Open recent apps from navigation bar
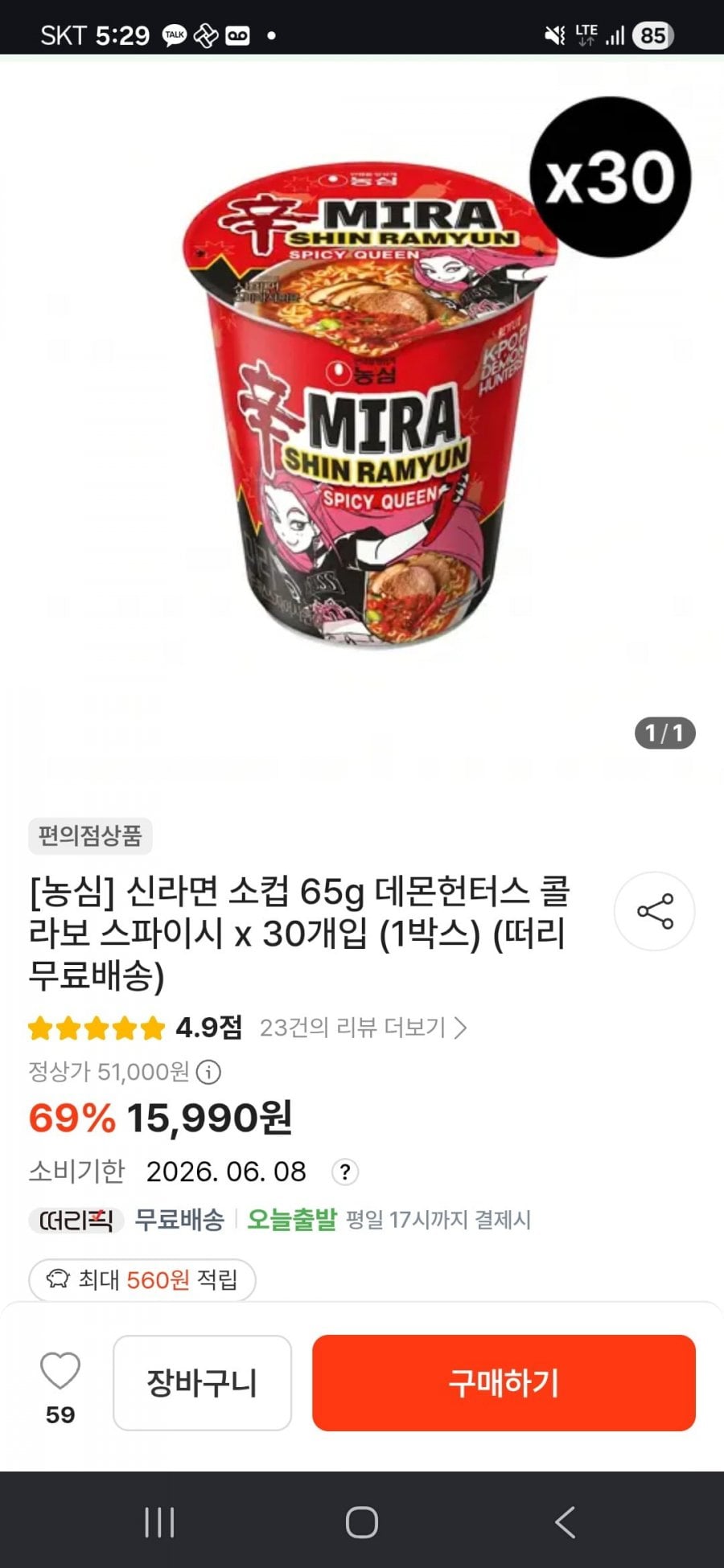 click(x=159, y=1522)
